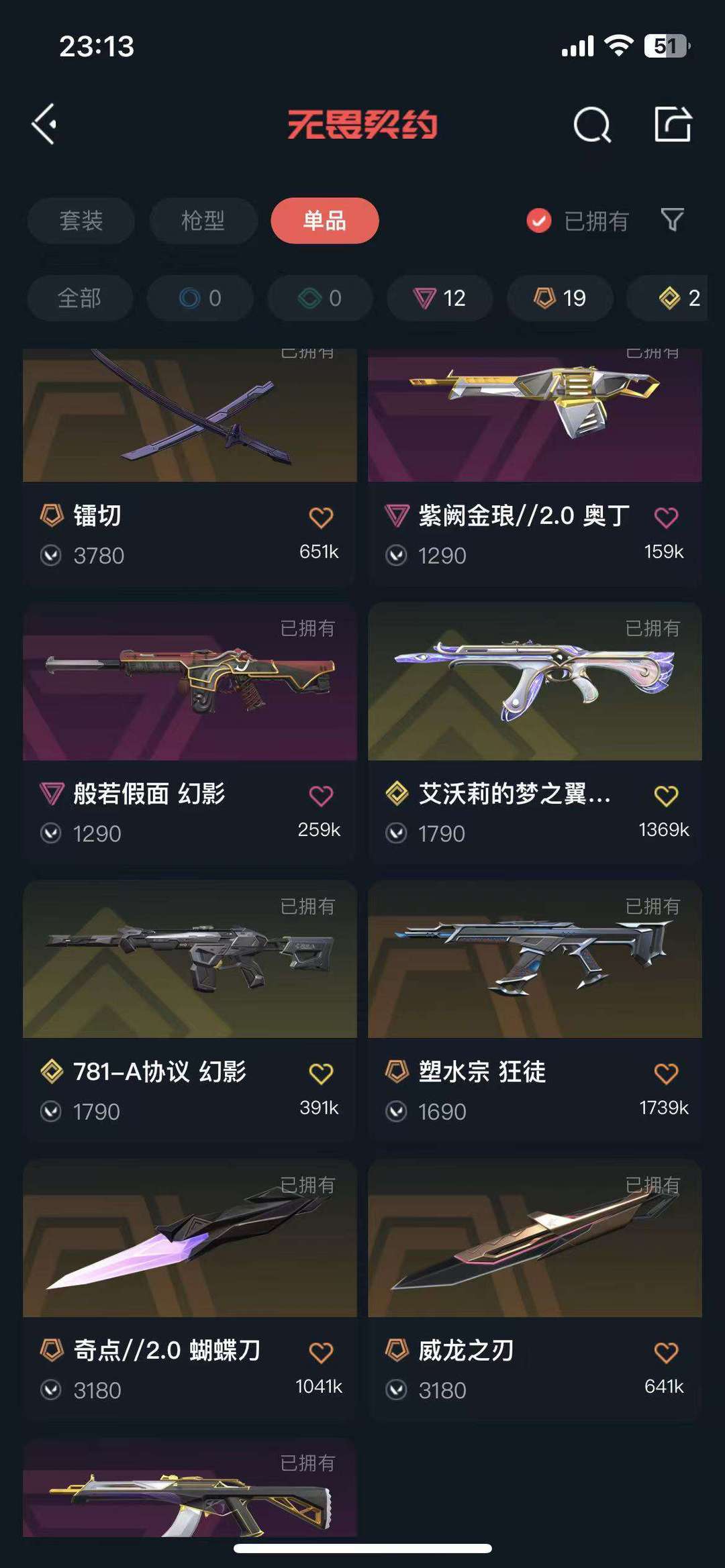
Task: Like the 塑水宗 狂徒 skin
Action: pyautogui.click(x=666, y=1074)
